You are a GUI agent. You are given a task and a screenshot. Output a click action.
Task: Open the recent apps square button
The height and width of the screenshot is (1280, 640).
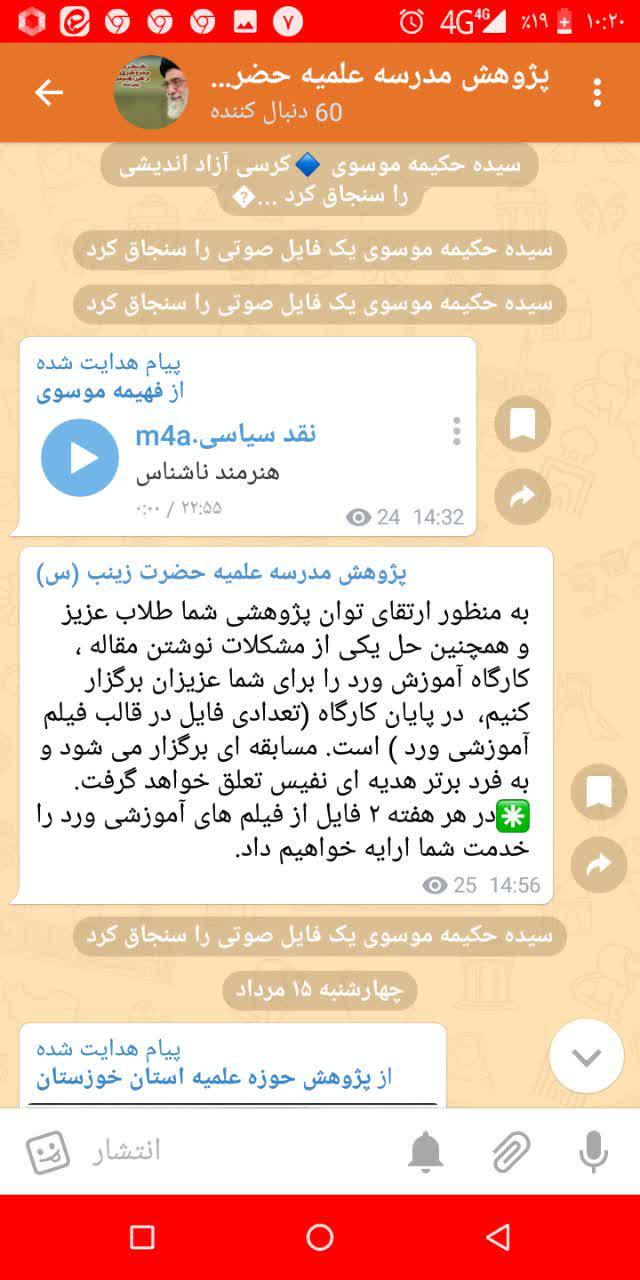[x=142, y=1237]
